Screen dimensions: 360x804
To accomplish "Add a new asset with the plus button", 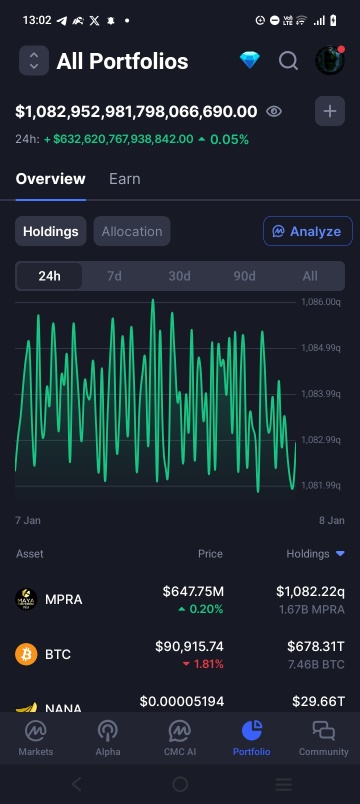I will [330, 111].
